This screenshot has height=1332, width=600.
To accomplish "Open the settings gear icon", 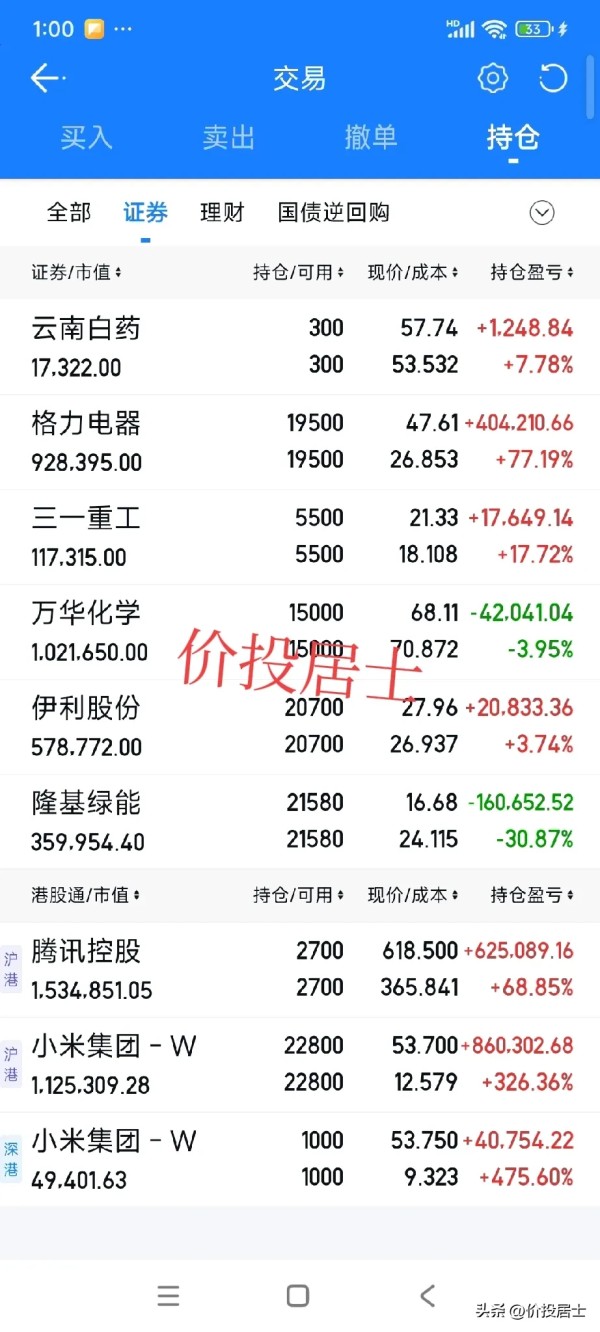I will click(x=492, y=78).
